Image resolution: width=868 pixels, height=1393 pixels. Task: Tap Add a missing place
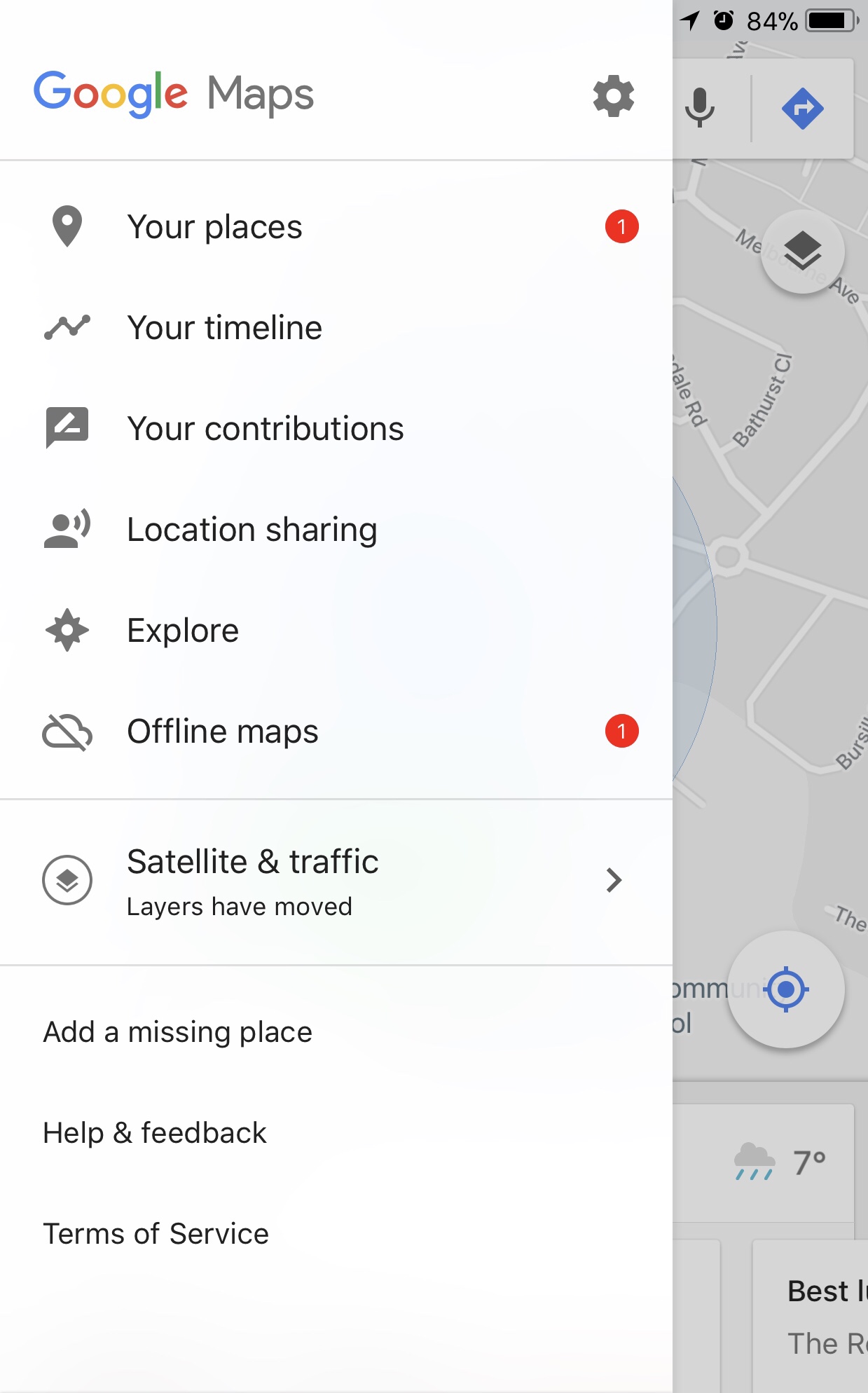coord(178,1032)
